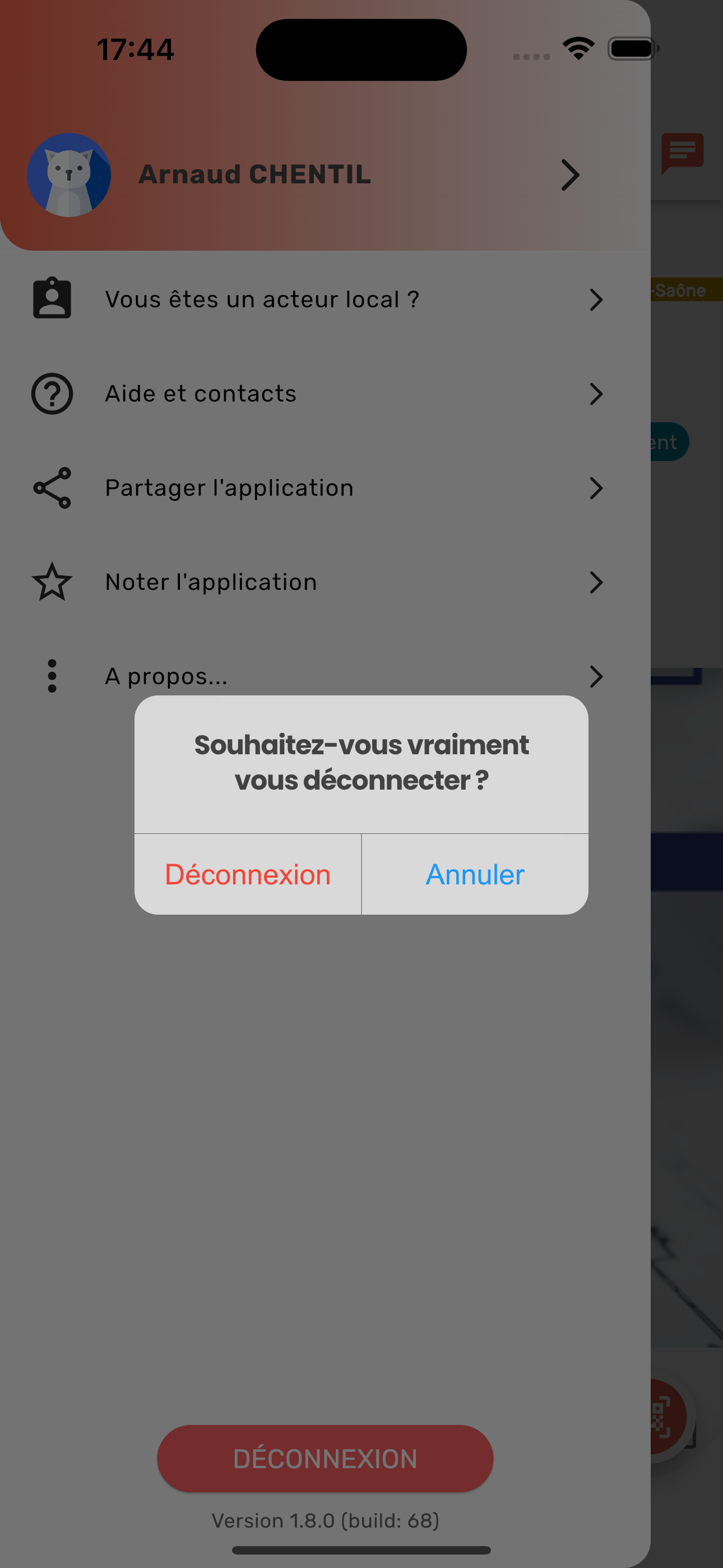Cancel the logout with Annuler
723x1568 pixels.
click(475, 874)
